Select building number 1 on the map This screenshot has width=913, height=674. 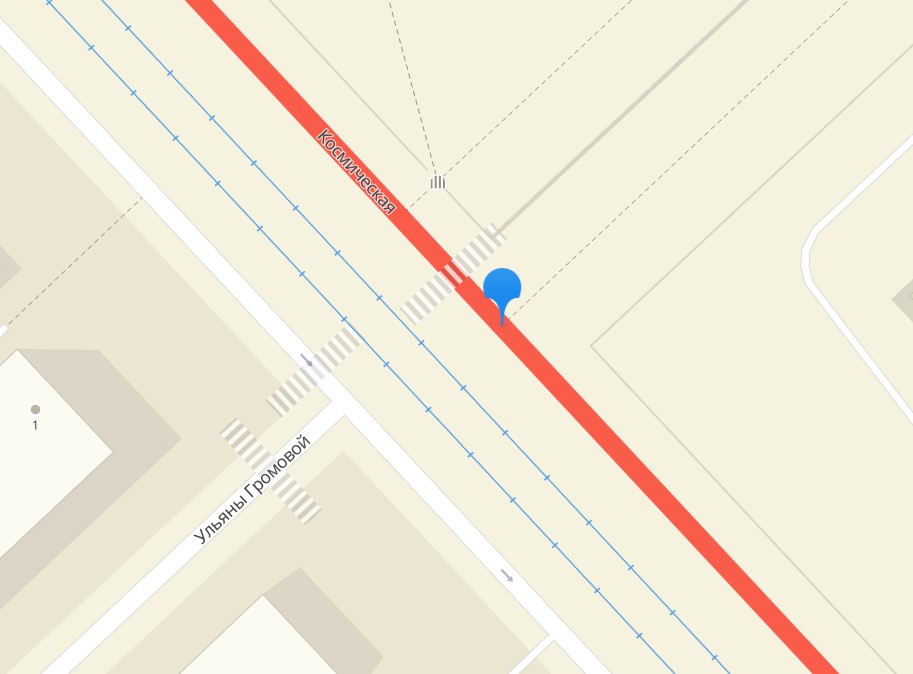35,416
